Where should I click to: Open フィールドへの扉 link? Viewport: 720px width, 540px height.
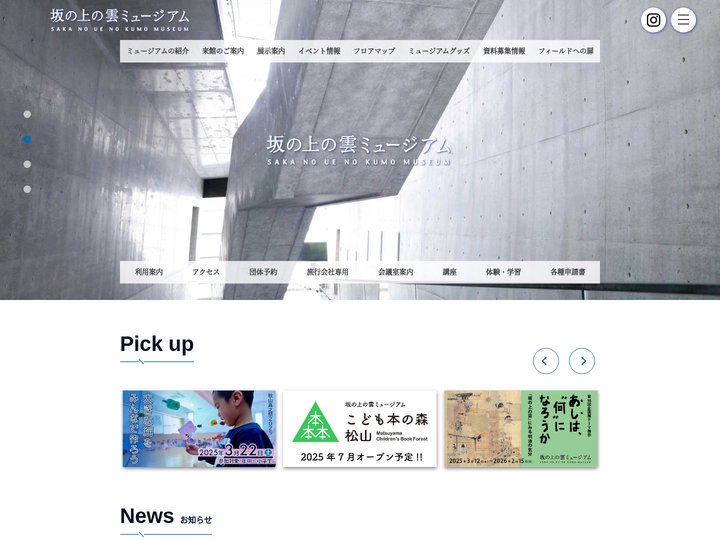(x=566, y=51)
